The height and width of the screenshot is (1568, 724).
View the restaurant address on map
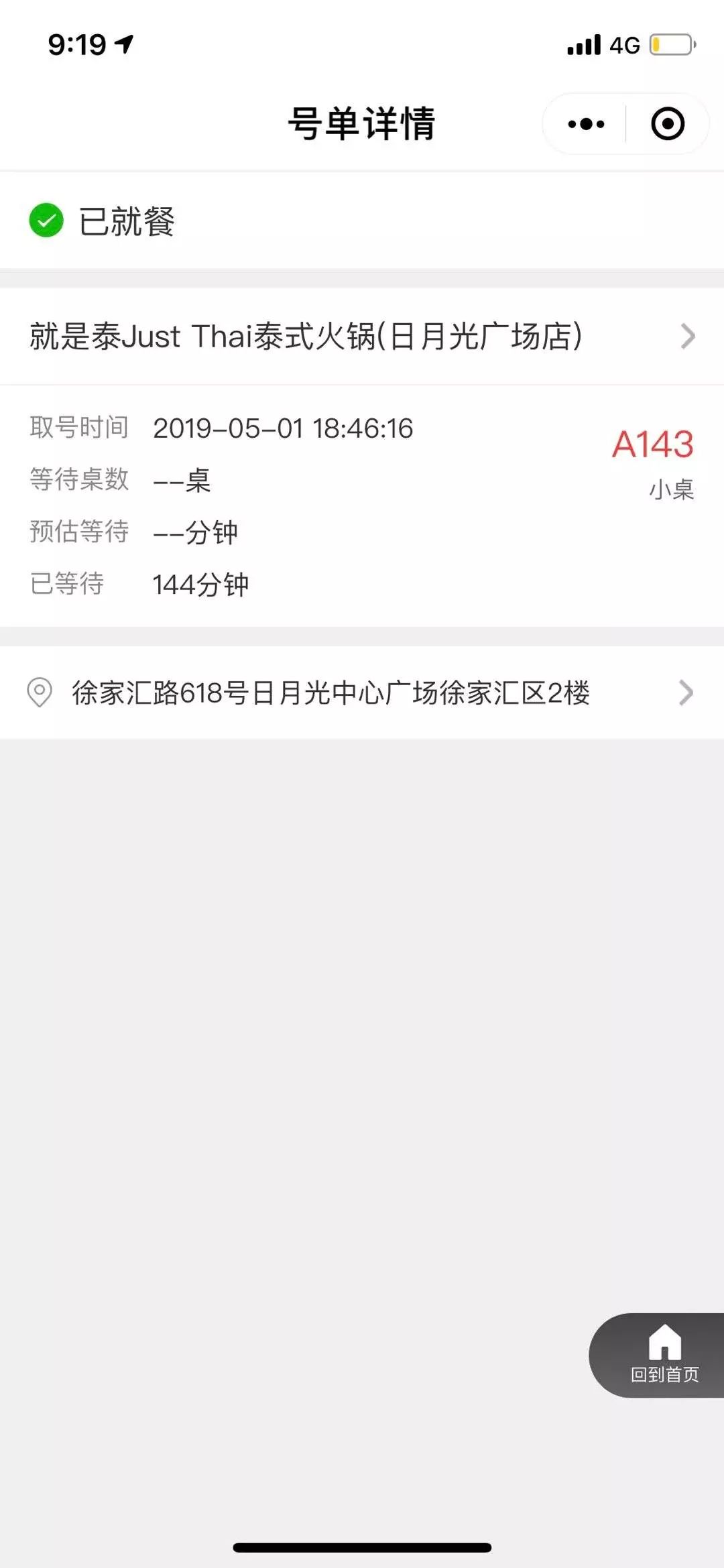[362, 692]
